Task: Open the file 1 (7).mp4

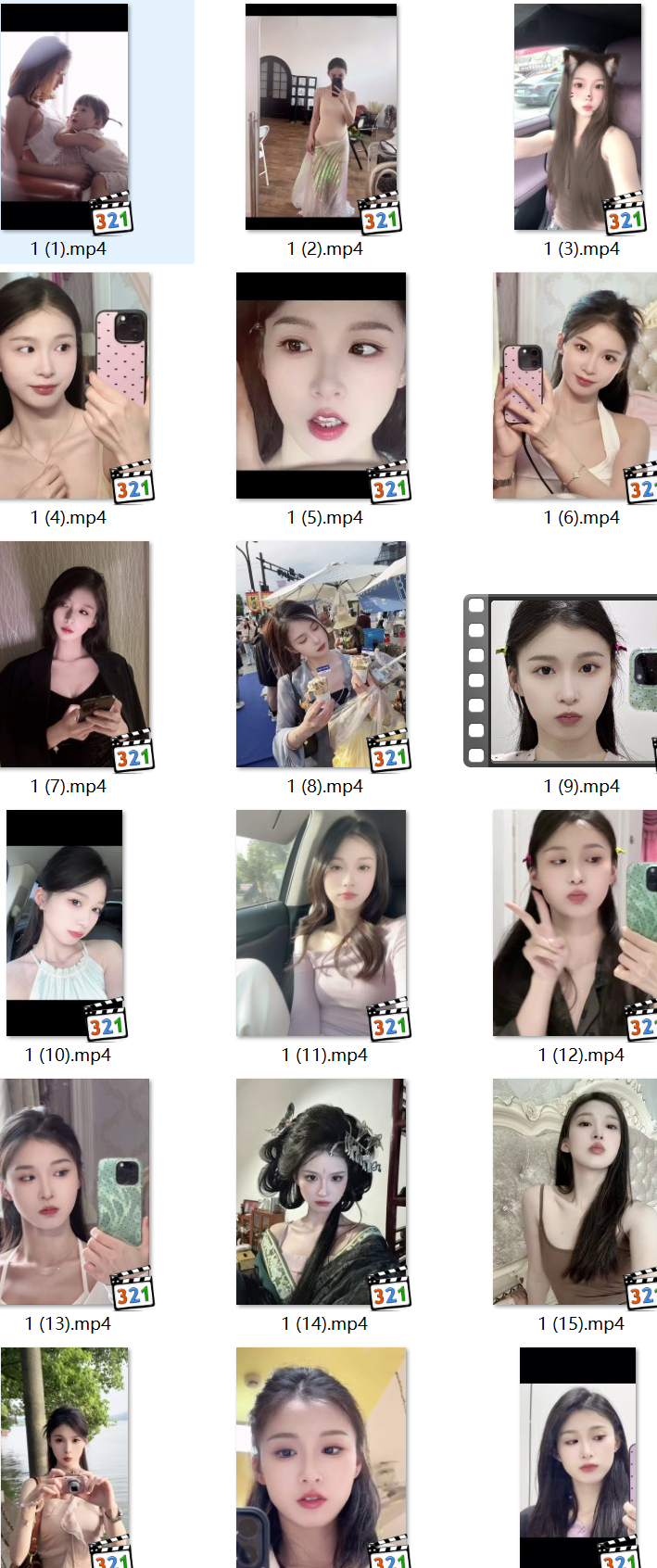Action: (74, 654)
